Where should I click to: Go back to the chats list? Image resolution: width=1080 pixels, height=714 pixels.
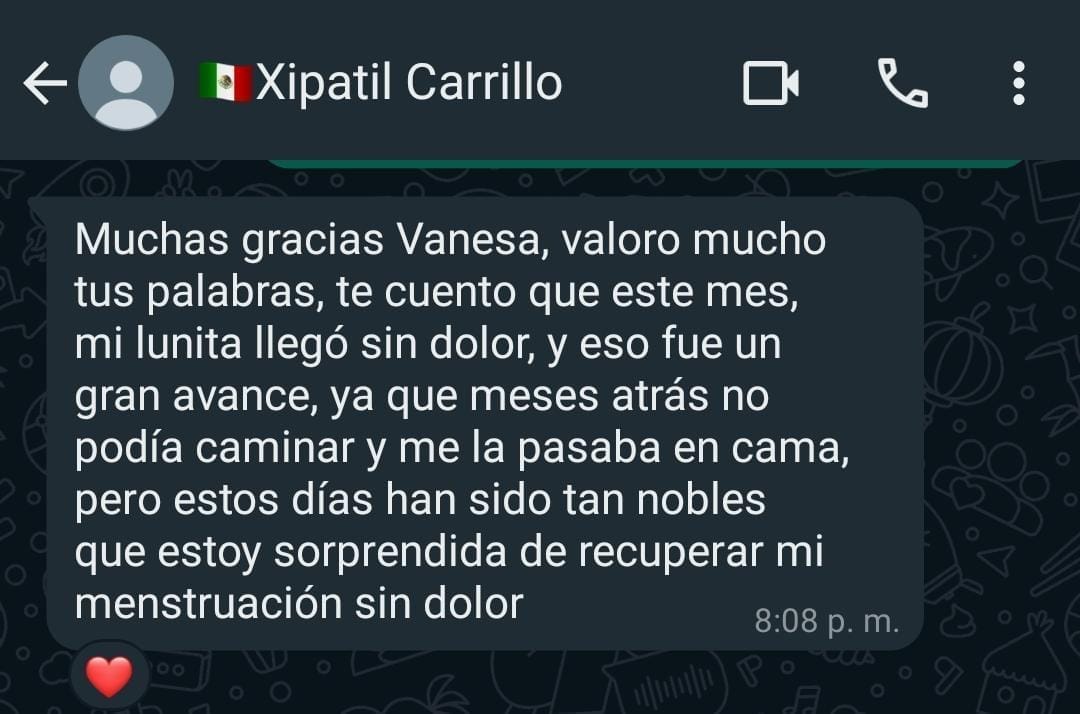click(x=43, y=84)
